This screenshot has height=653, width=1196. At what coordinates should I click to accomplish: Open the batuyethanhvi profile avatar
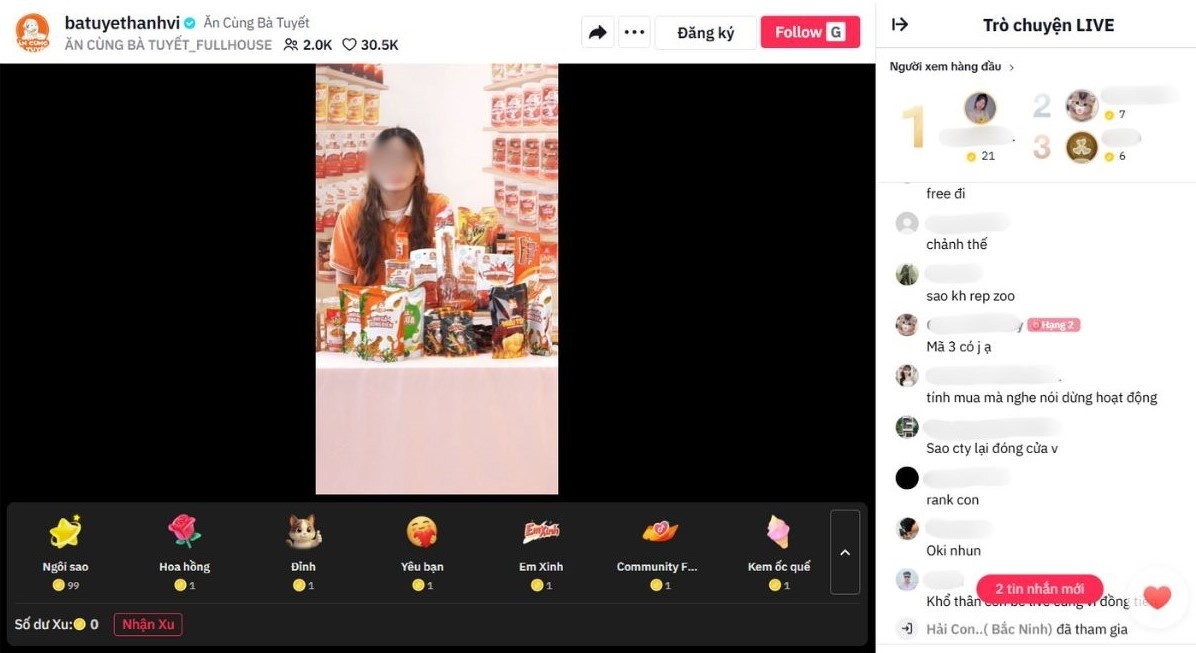[32, 32]
